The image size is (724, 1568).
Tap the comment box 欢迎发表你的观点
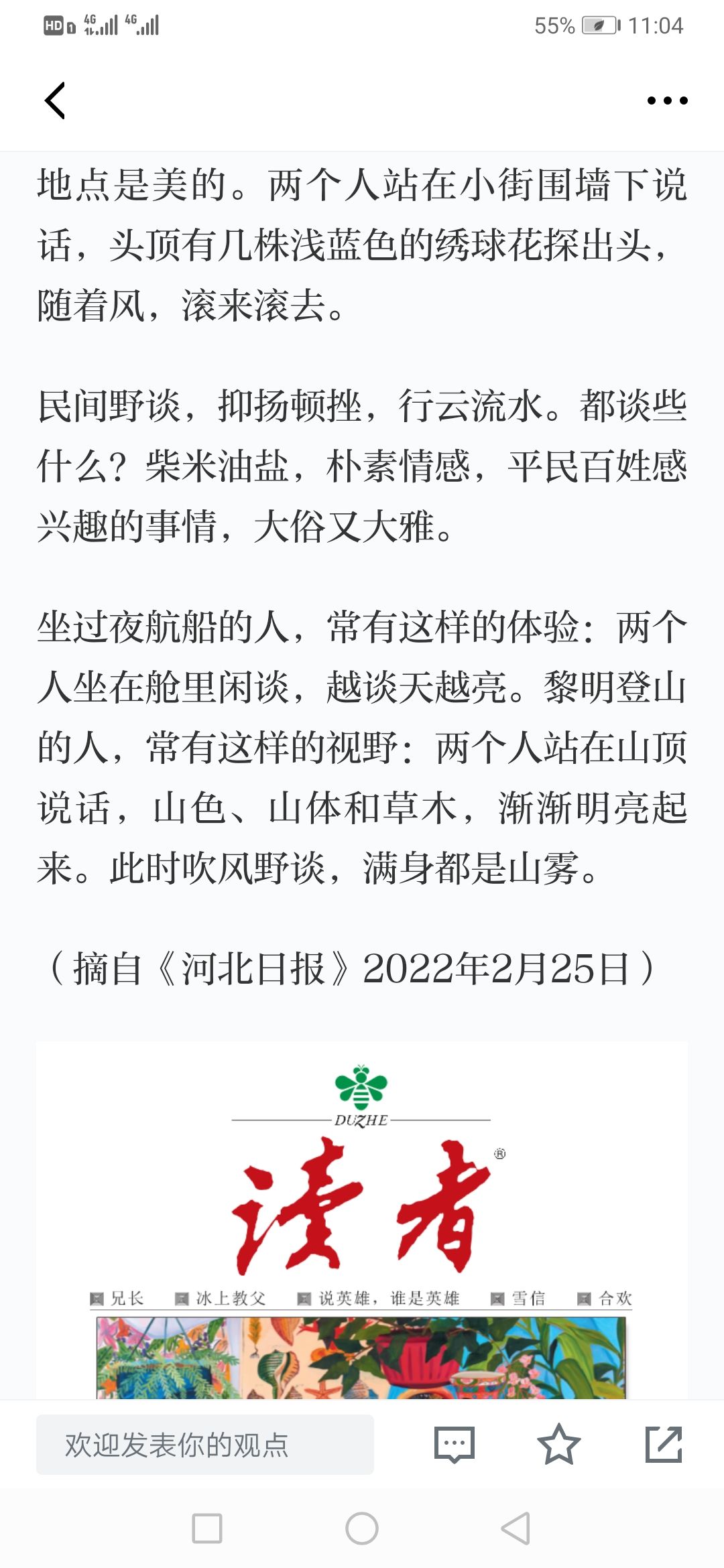205,1444
